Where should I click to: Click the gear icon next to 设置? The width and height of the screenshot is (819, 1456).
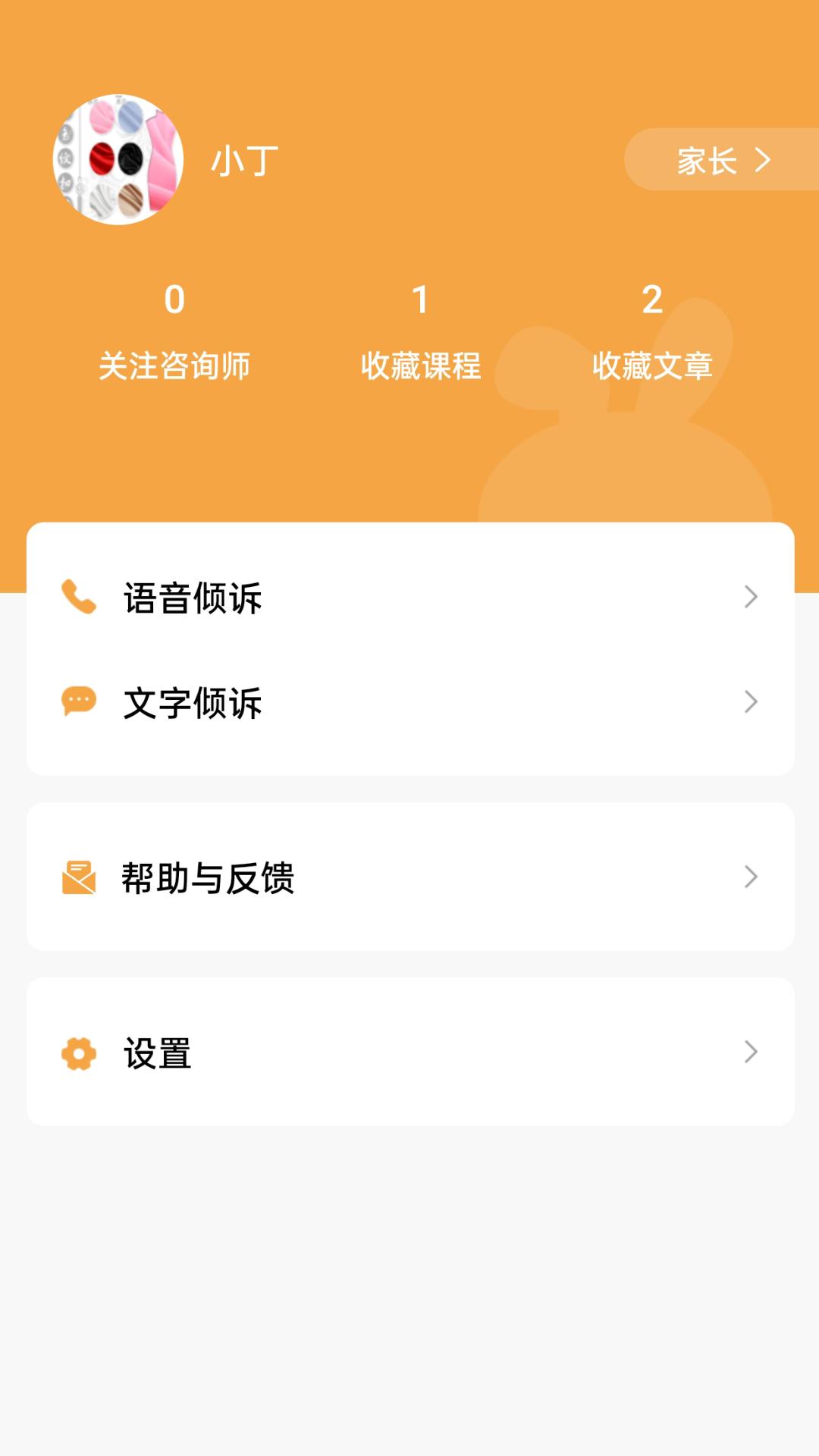click(x=77, y=1053)
